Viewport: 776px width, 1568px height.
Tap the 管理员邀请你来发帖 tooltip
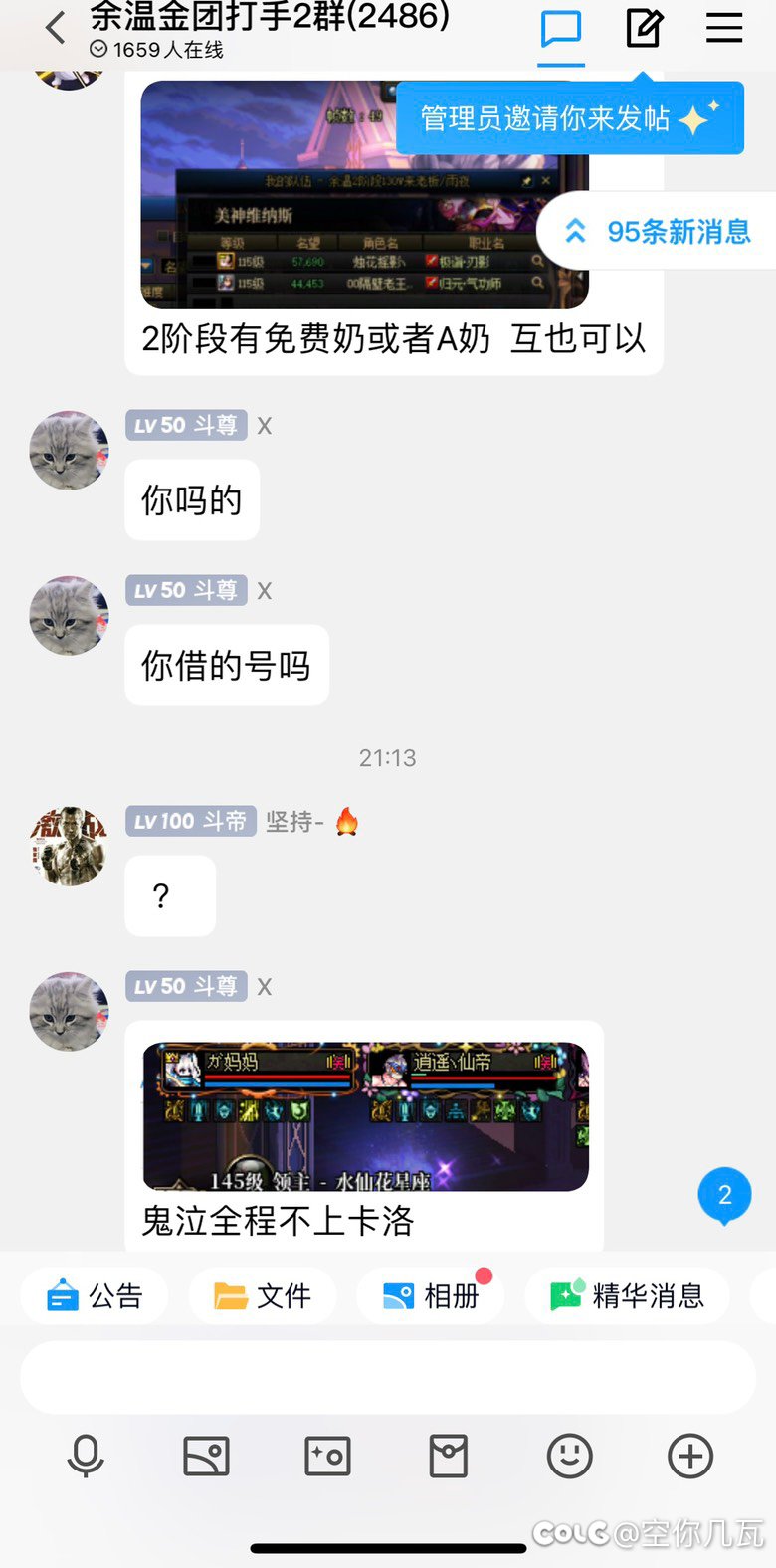coord(570,118)
